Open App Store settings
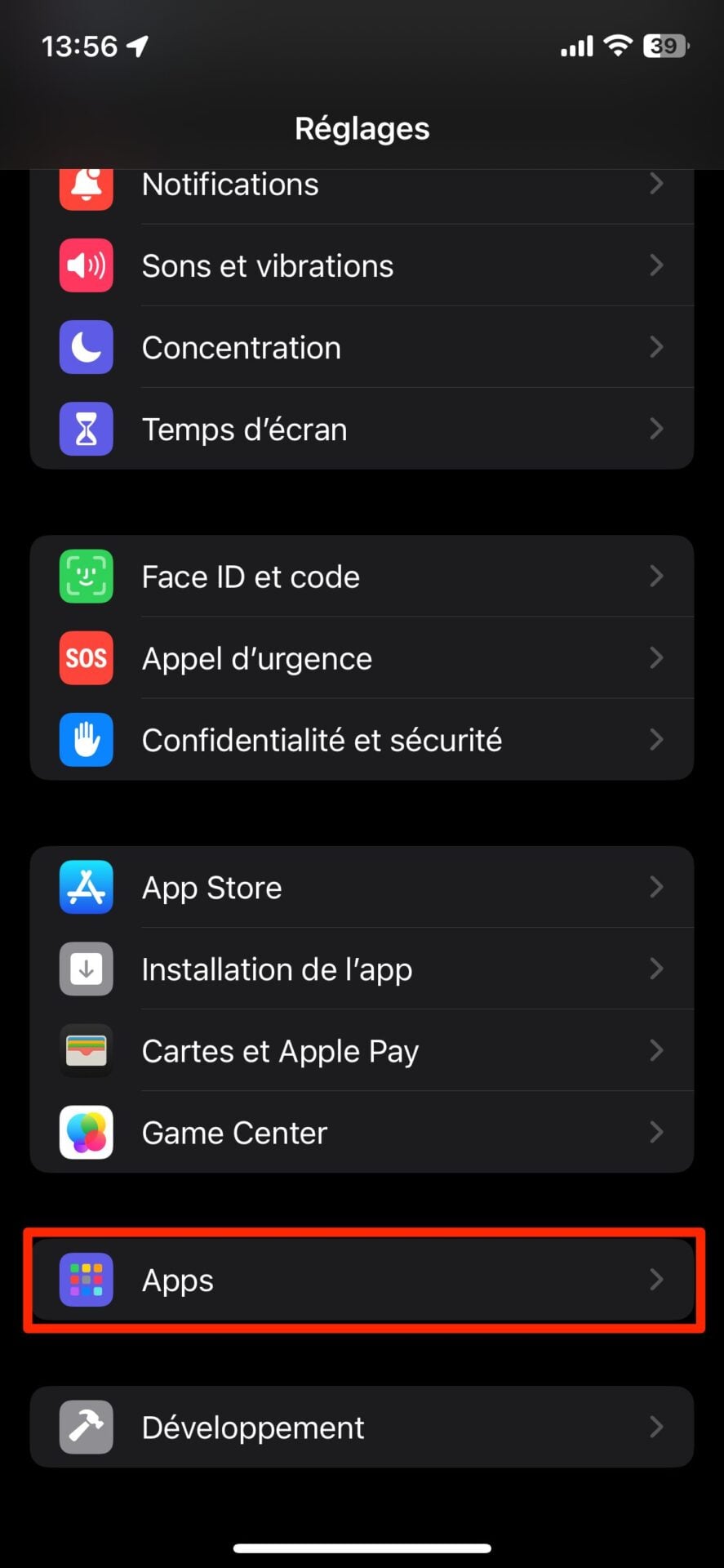Viewport: 724px width, 1568px height. coord(362,888)
